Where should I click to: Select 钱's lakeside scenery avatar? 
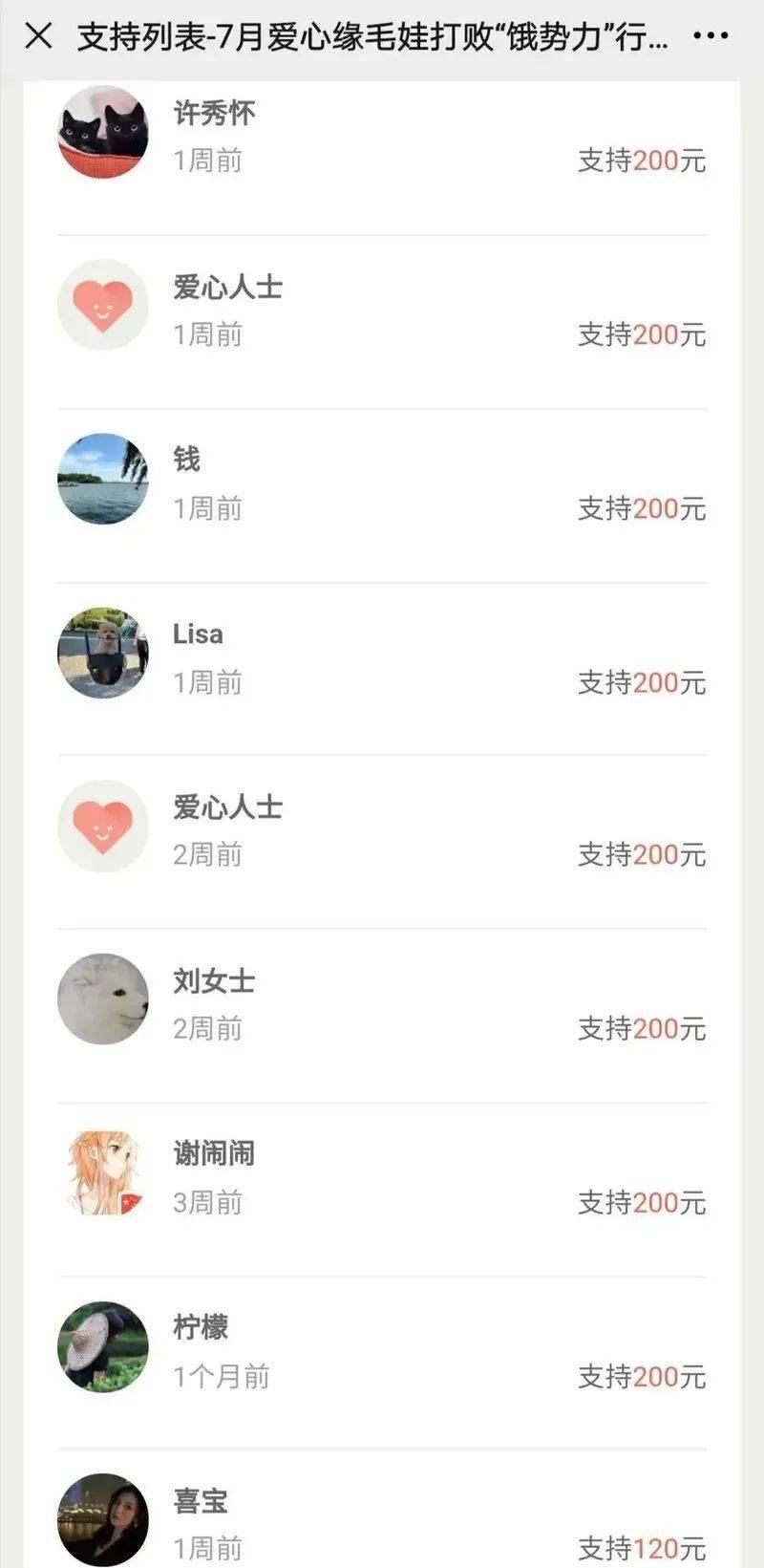pos(102,480)
